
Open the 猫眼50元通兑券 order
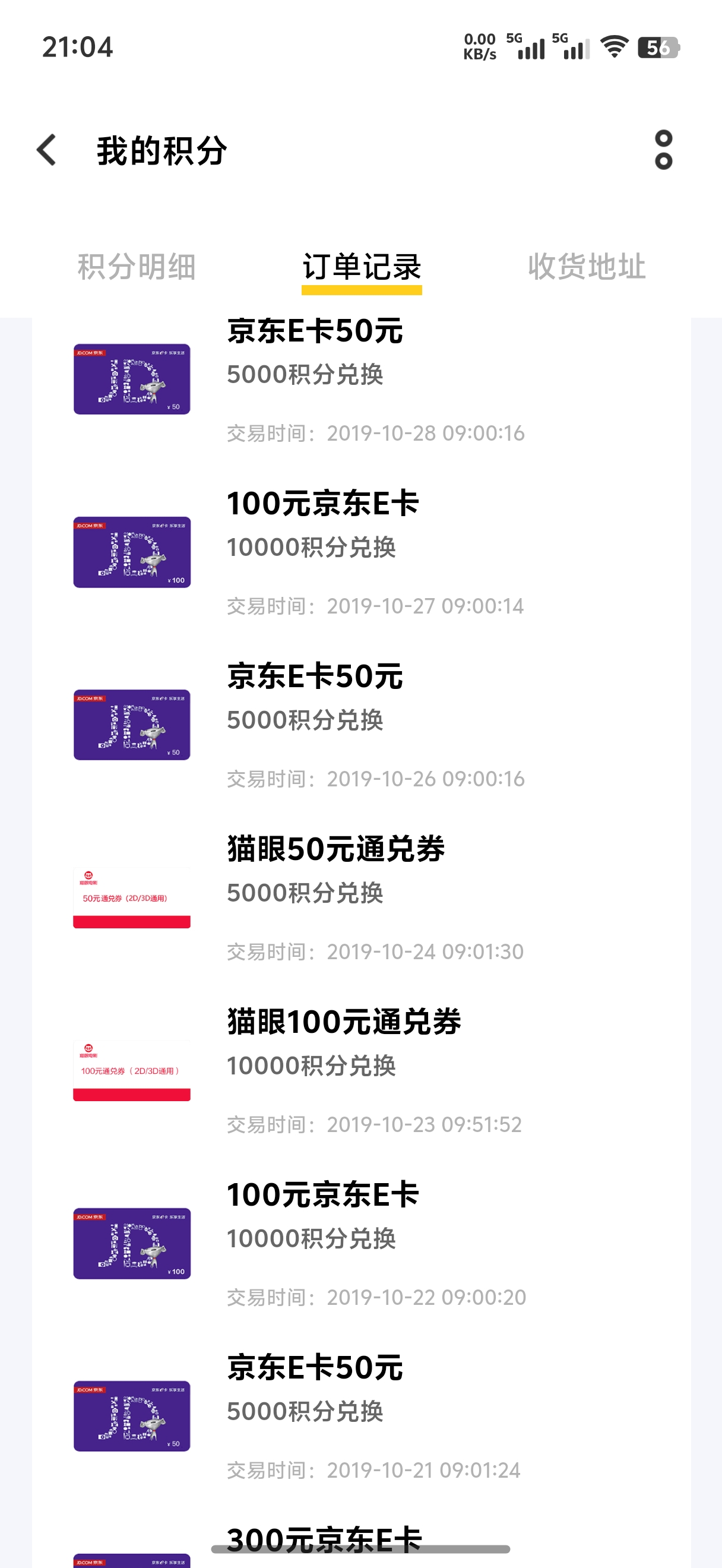362,898
